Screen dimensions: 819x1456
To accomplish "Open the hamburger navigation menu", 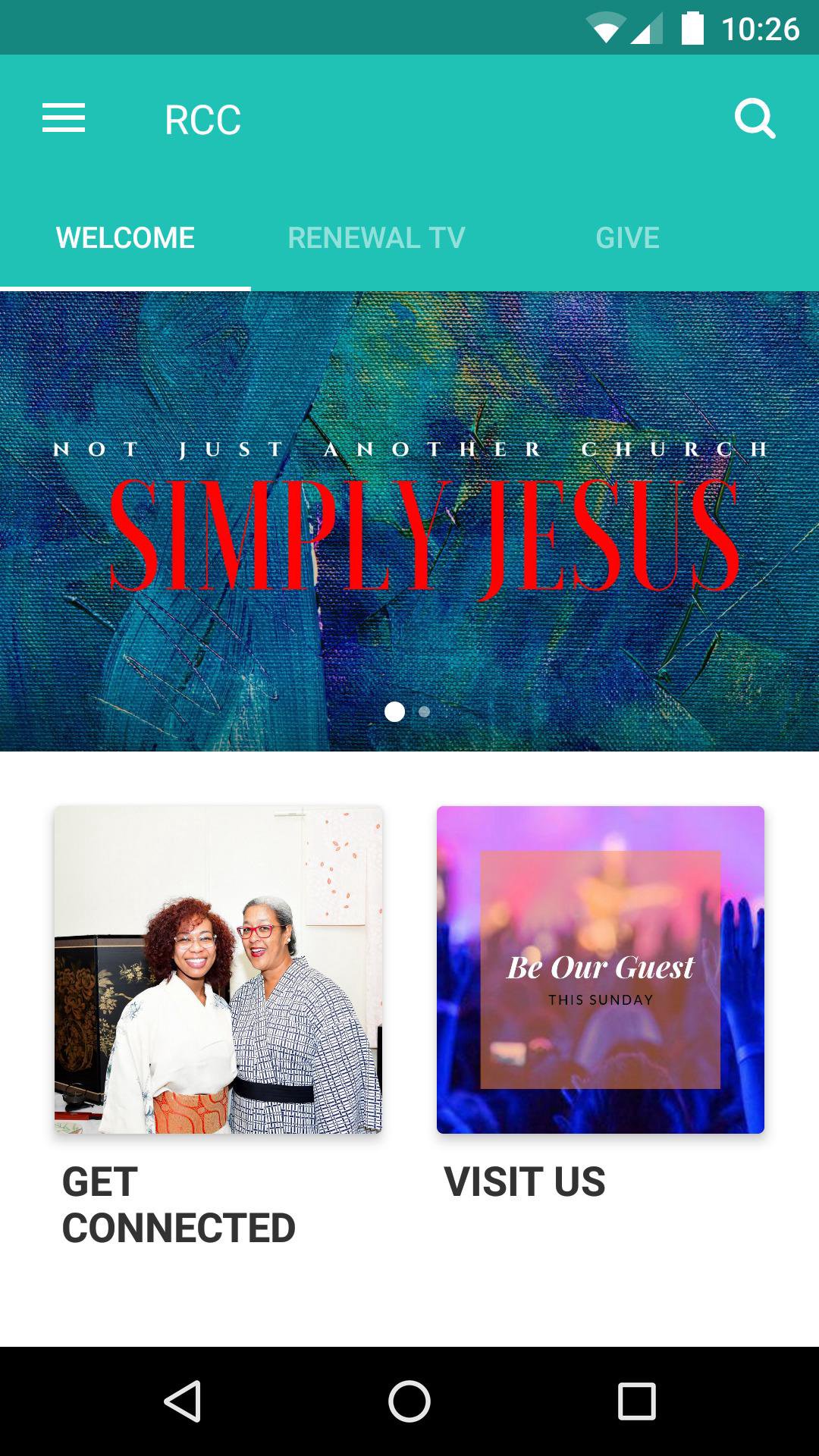I will point(64,119).
